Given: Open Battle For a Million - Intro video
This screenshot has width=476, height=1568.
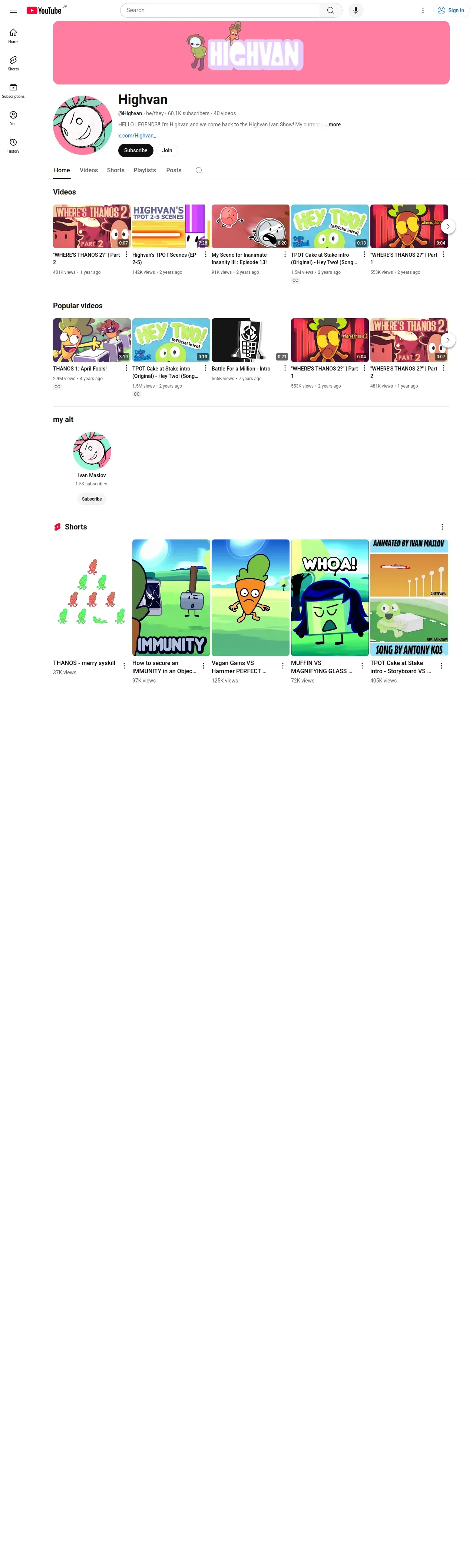Looking at the screenshot, I should pyautogui.click(x=241, y=369).
